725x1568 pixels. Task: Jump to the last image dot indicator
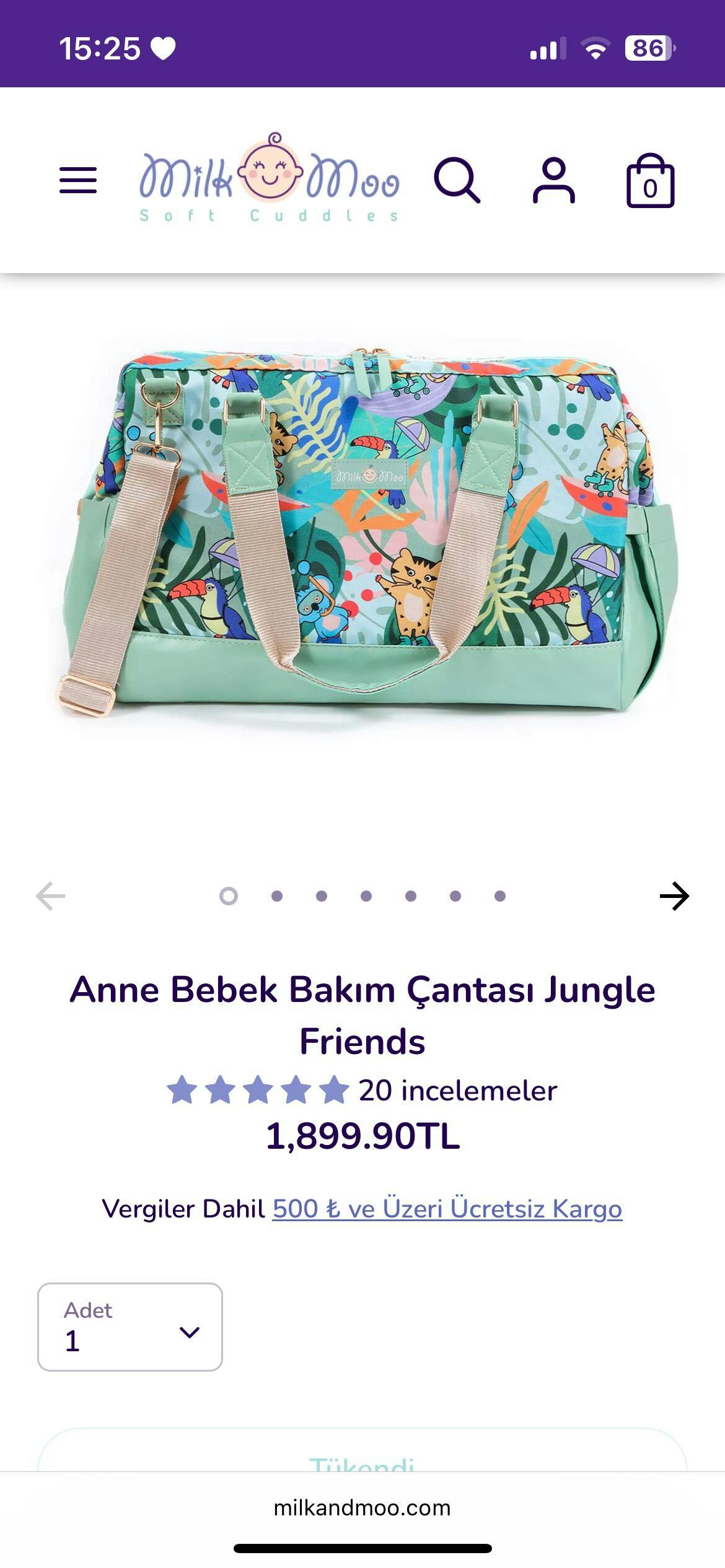tap(500, 896)
